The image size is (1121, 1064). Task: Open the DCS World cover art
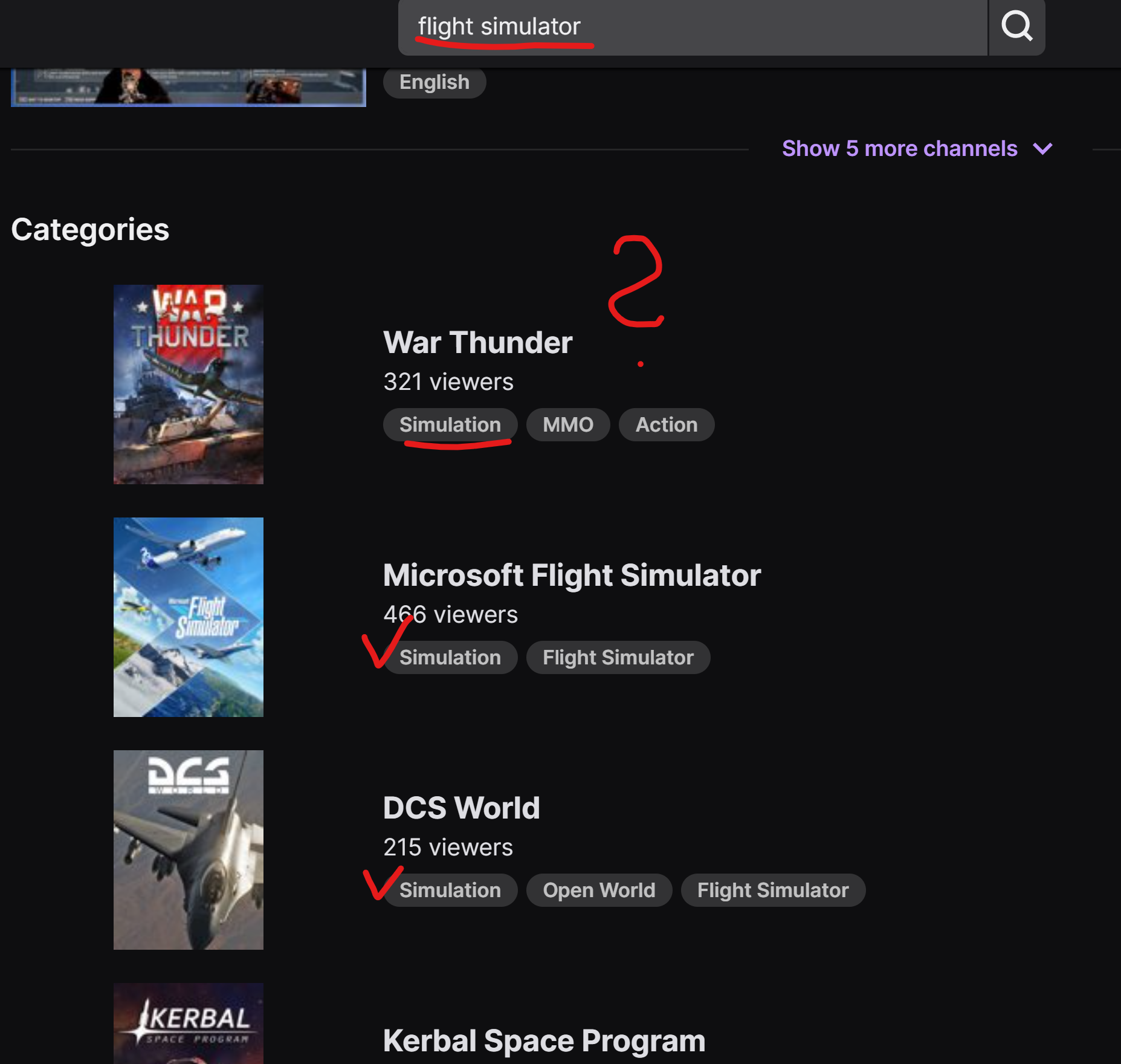(x=188, y=850)
